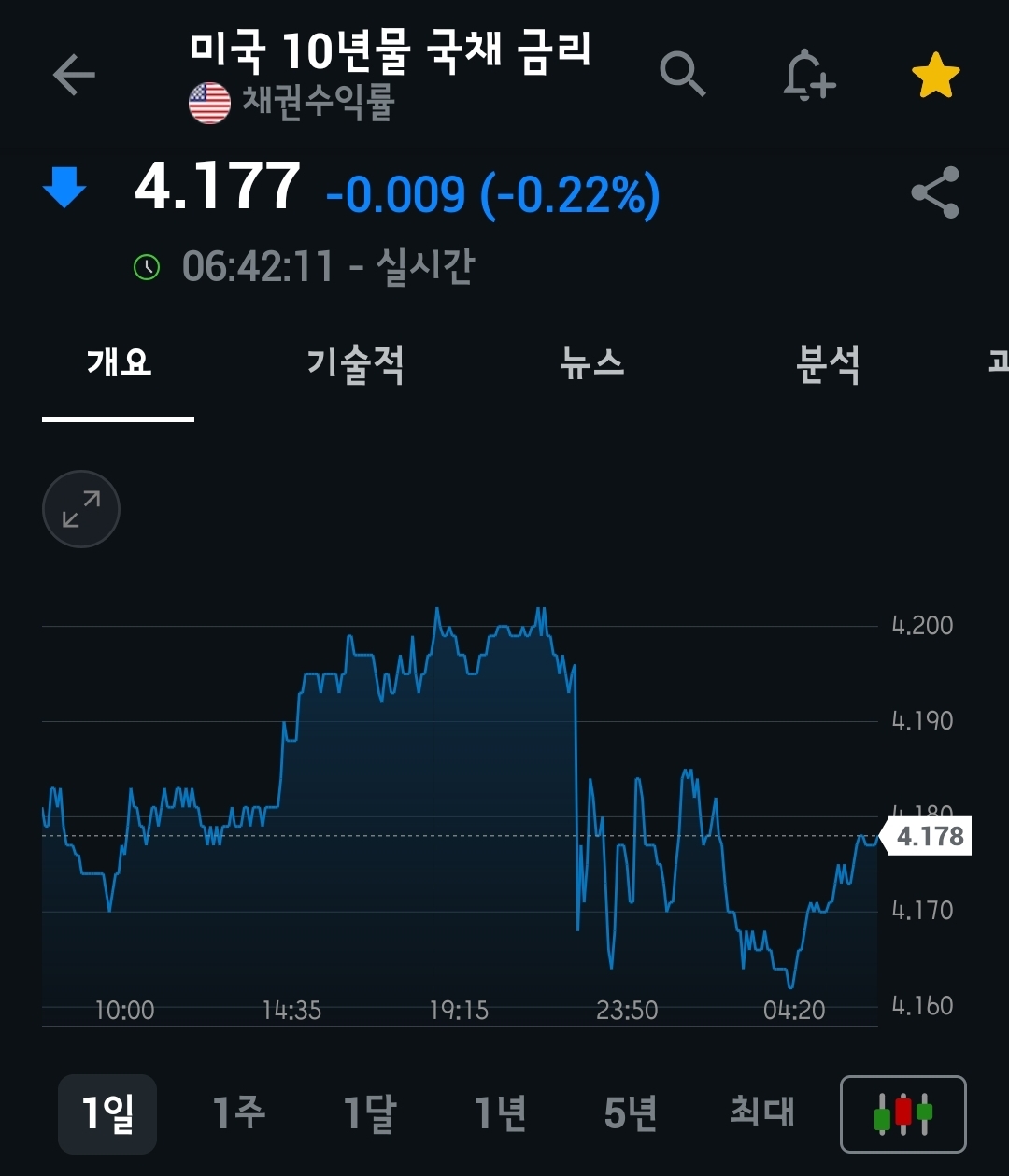Expand the chart to fullscreen
Image resolution: width=1009 pixels, height=1176 pixels.
point(81,509)
